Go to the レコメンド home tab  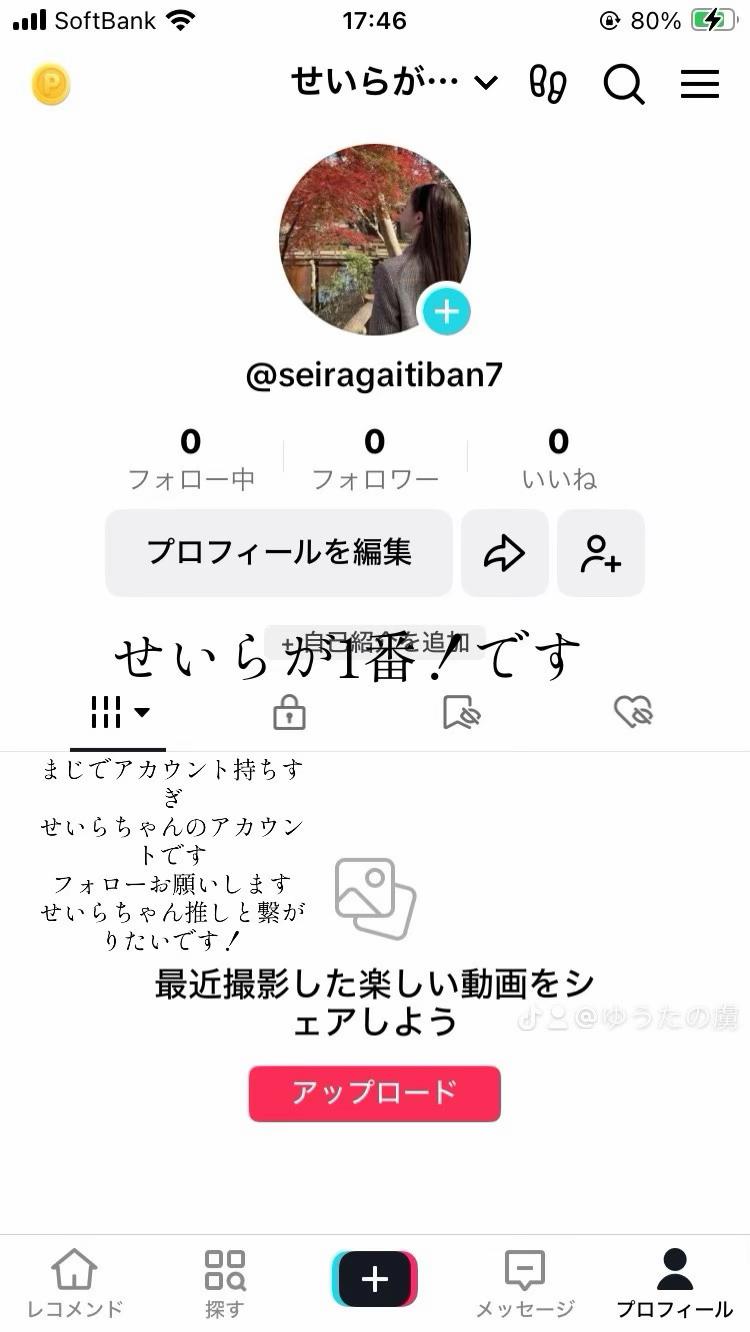point(75,1283)
